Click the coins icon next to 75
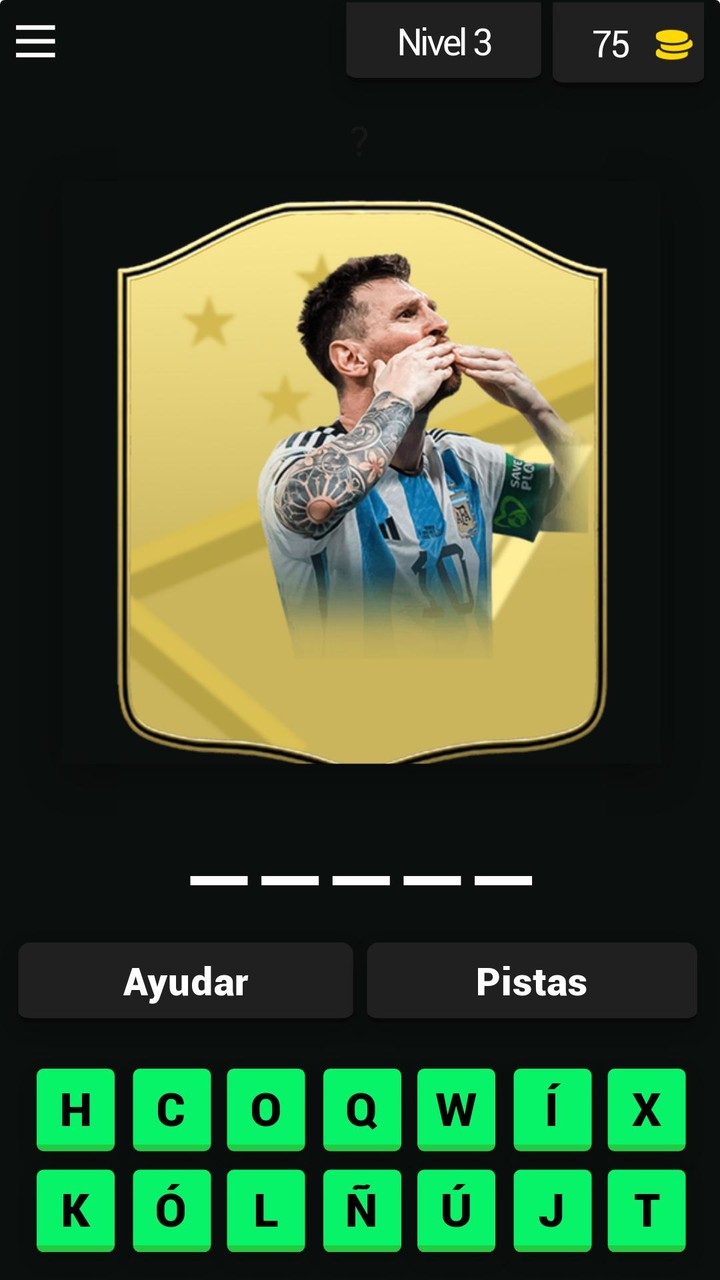720x1280 pixels. [x=672, y=42]
